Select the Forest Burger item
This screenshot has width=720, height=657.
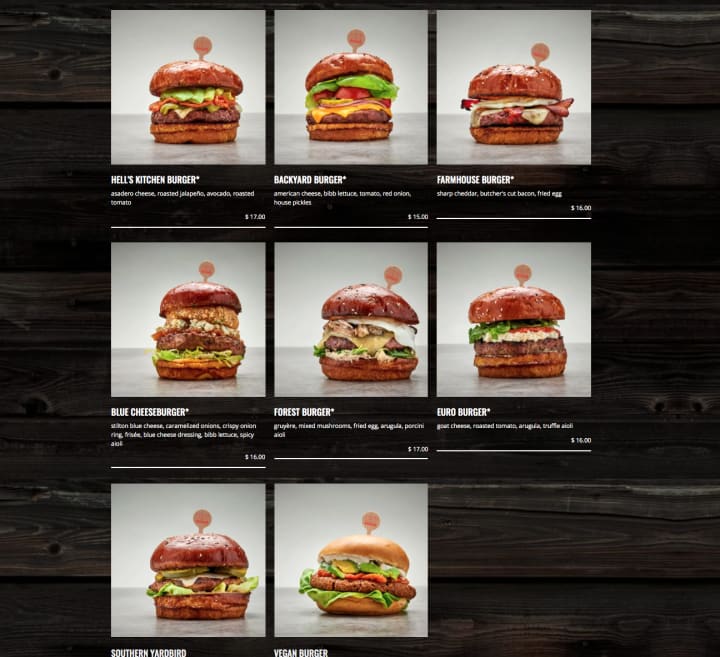351,320
